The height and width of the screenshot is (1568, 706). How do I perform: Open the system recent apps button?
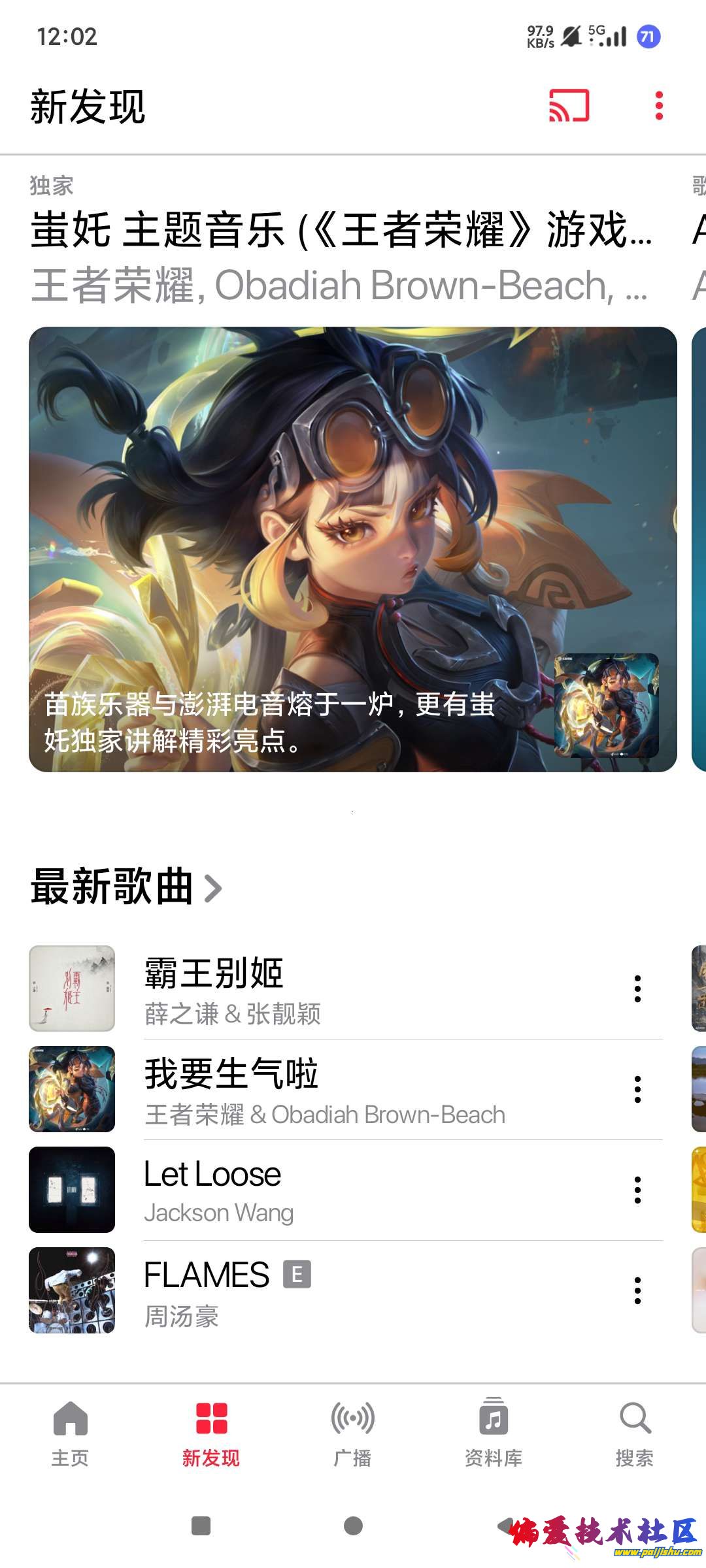pyautogui.click(x=201, y=1526)
